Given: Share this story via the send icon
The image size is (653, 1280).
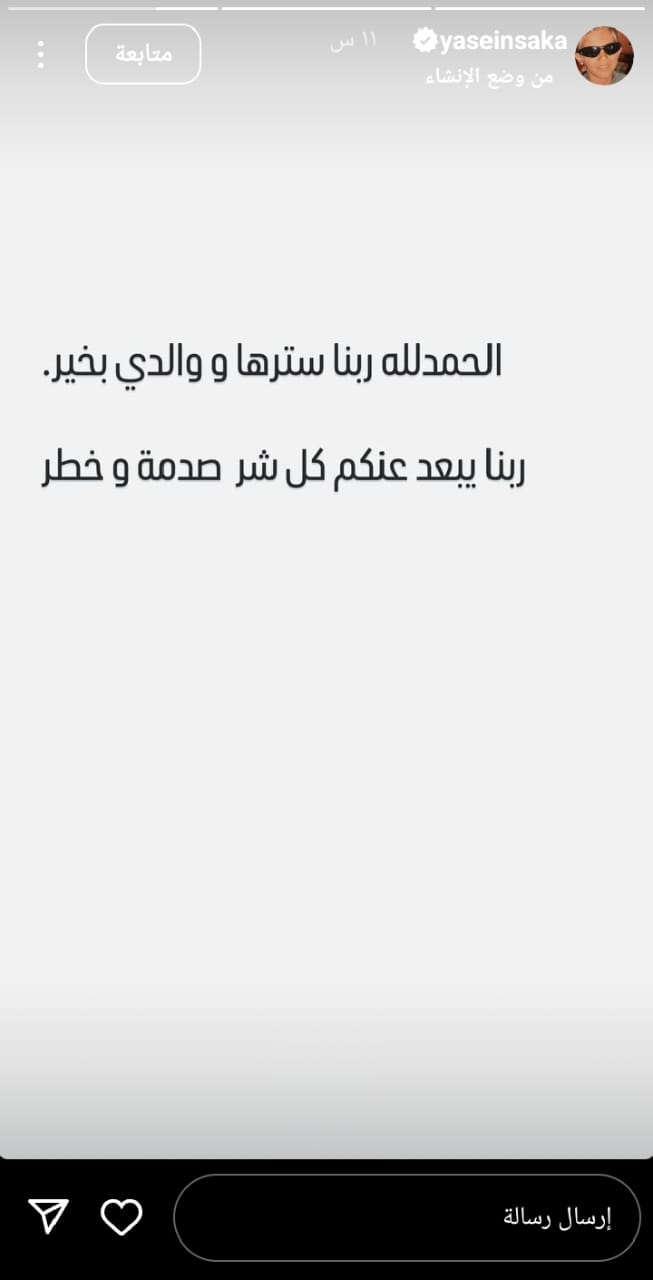Looking at the screenshot, I should 48,1216.
